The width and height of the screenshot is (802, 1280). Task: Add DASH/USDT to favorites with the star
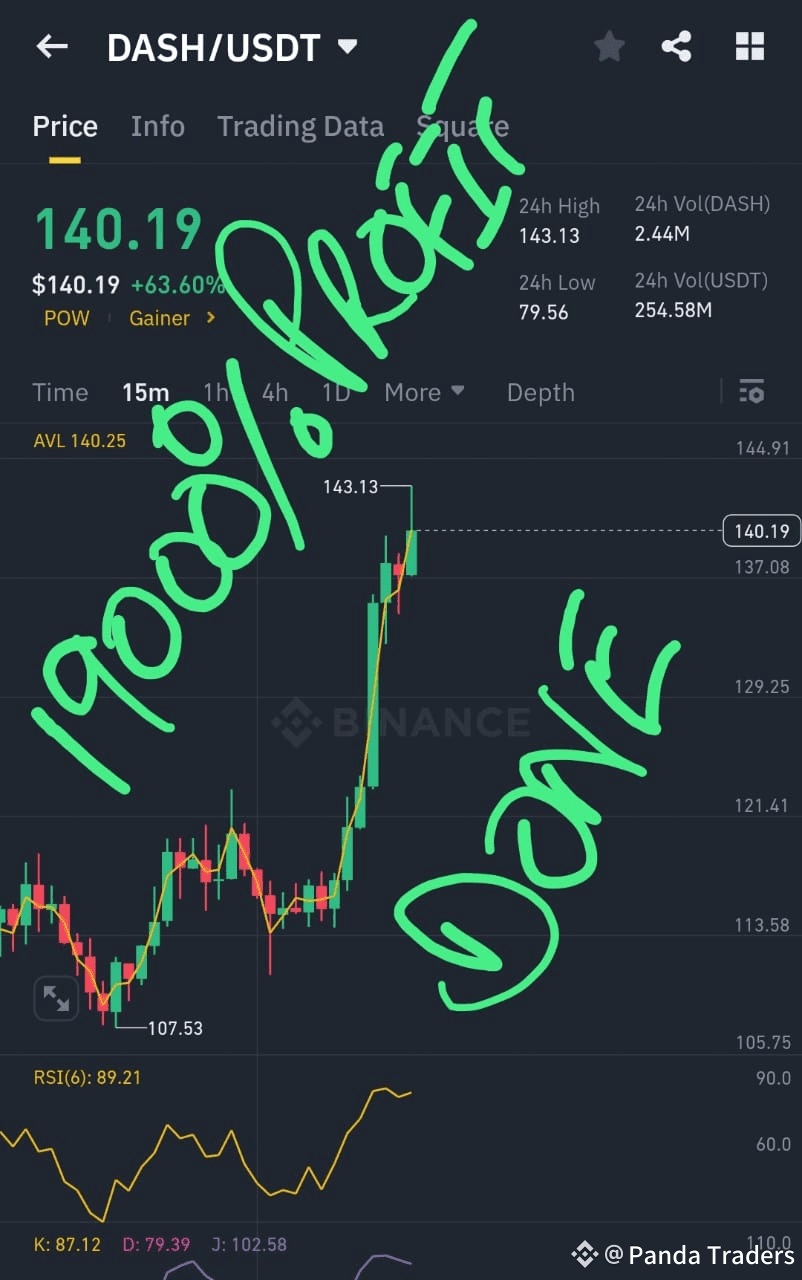pos(609,46)
